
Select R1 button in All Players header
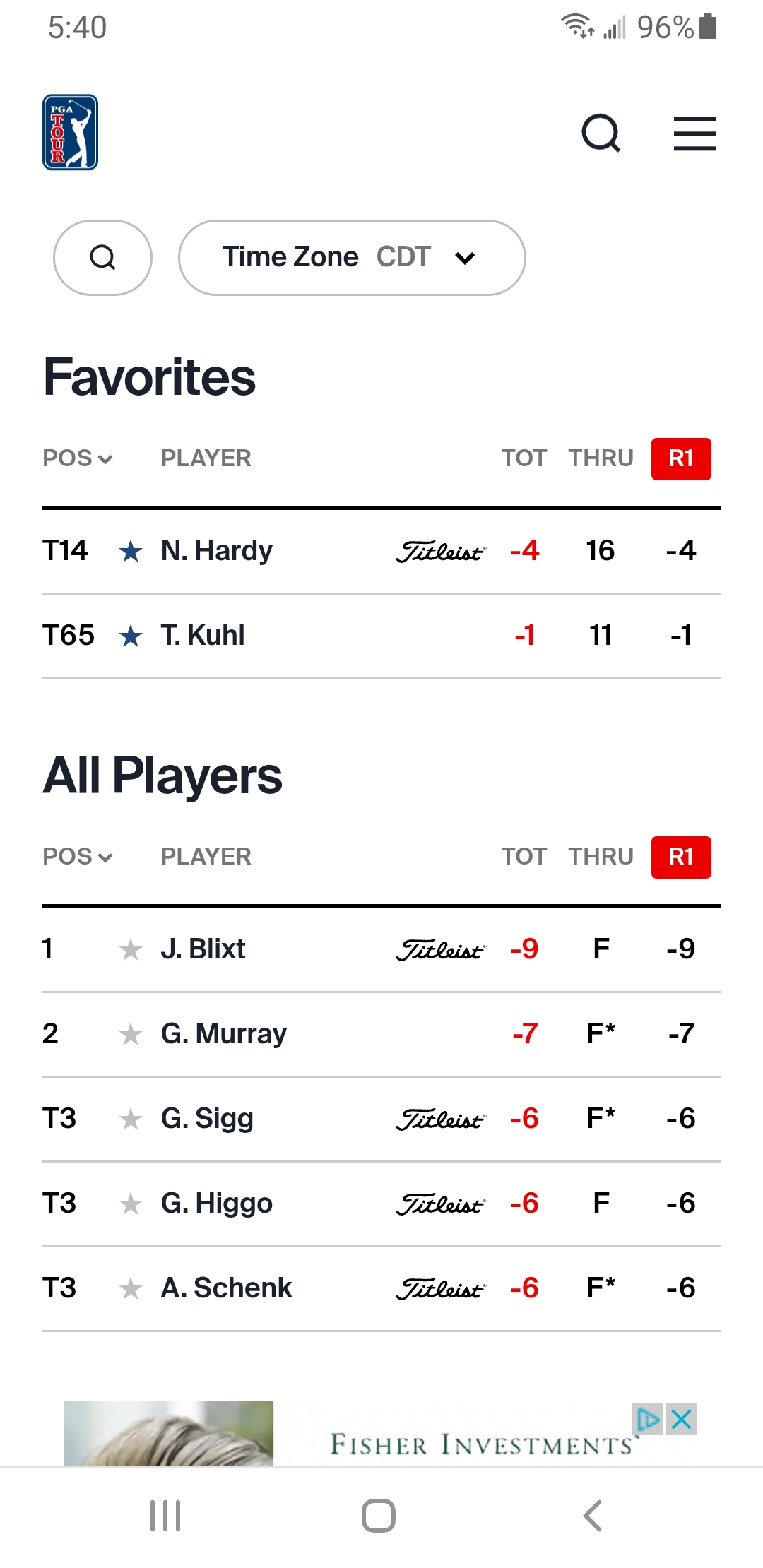pos(680,857)
